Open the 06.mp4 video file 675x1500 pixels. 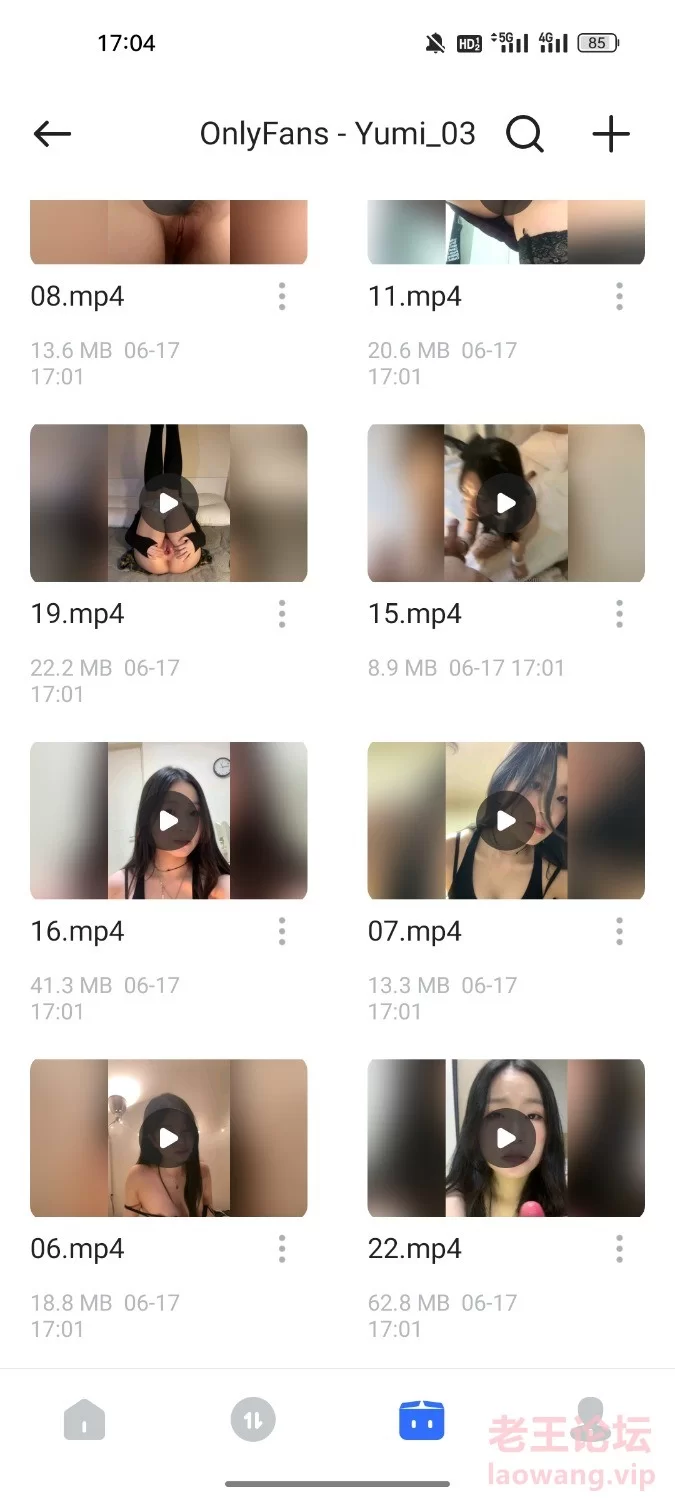point(168,1138)
